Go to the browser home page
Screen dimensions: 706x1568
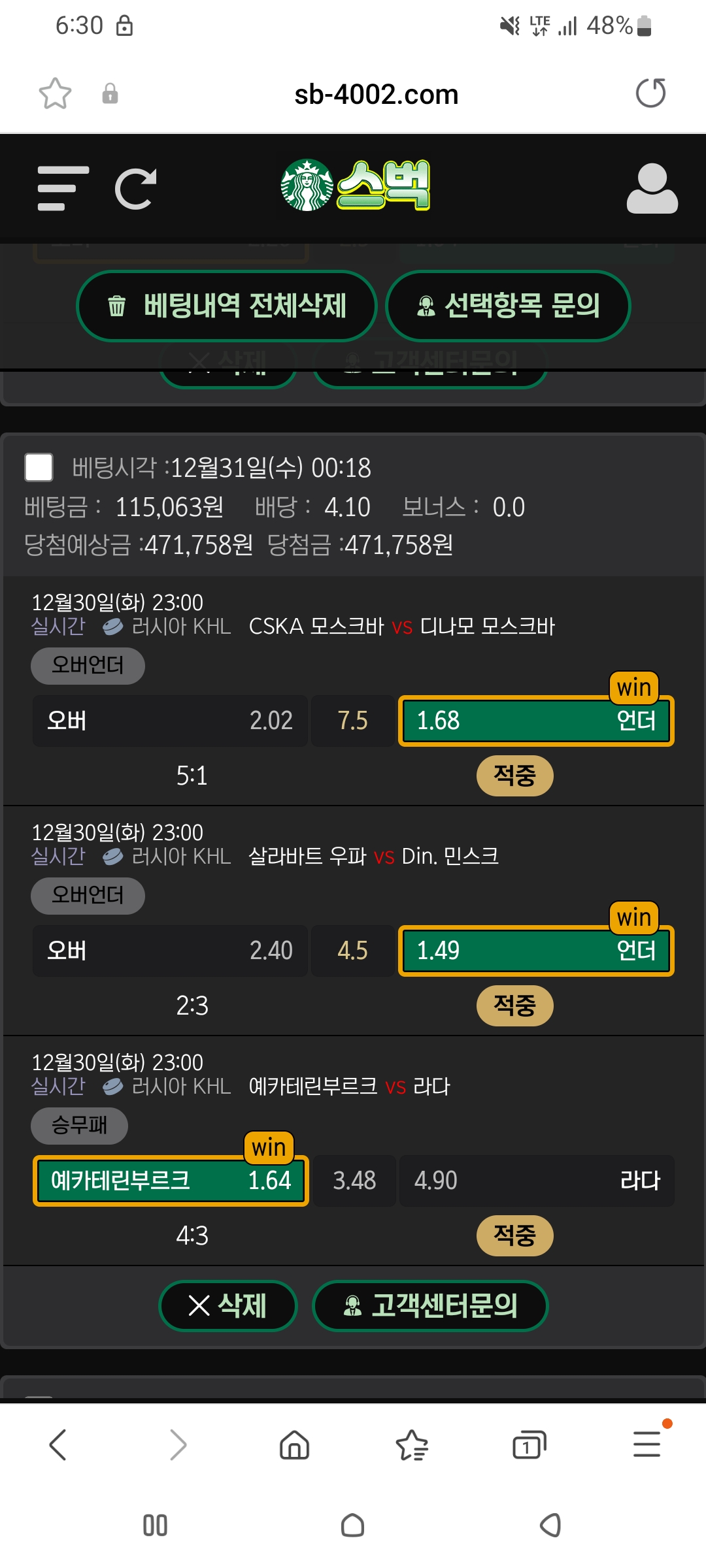[x=294, y=1445]
